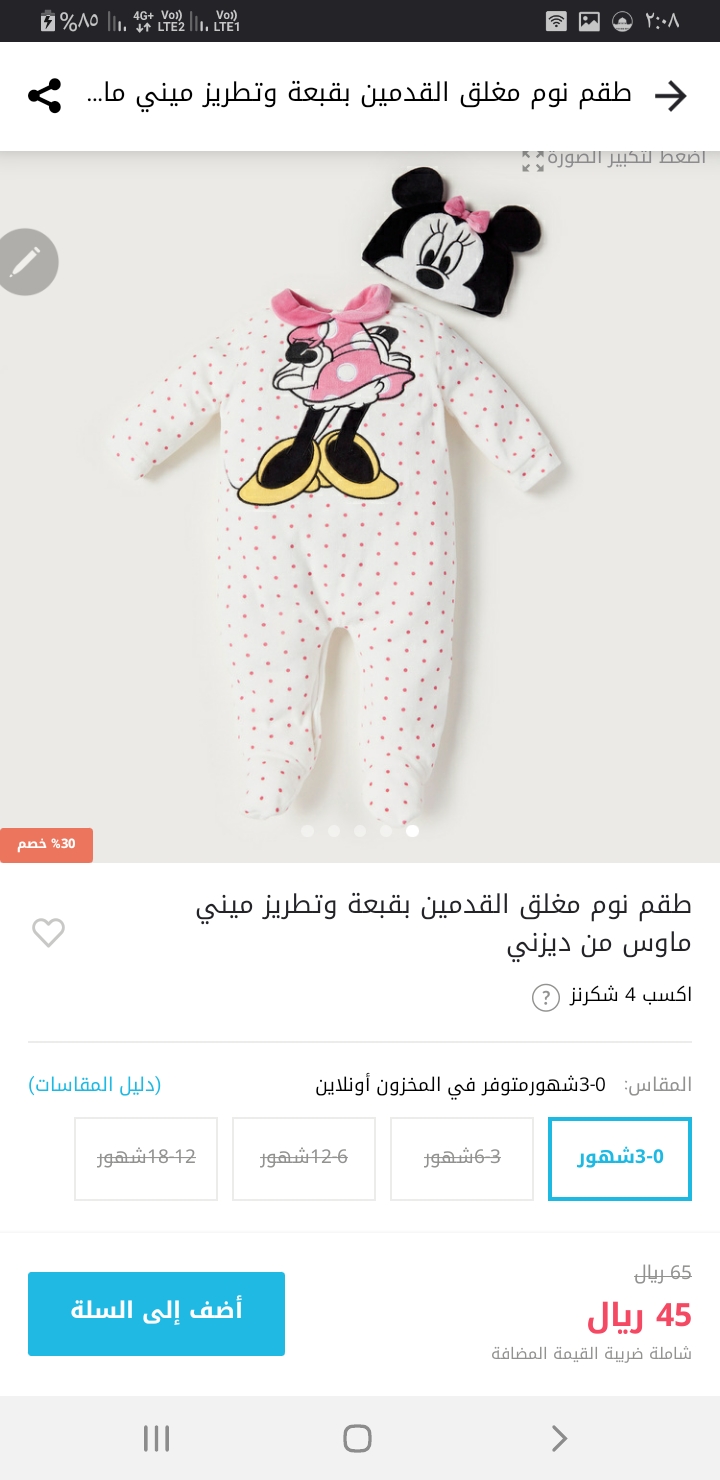The image size is (720, 1480).
Task: Open the Shukrans info question mark
Action: point(545,997)
